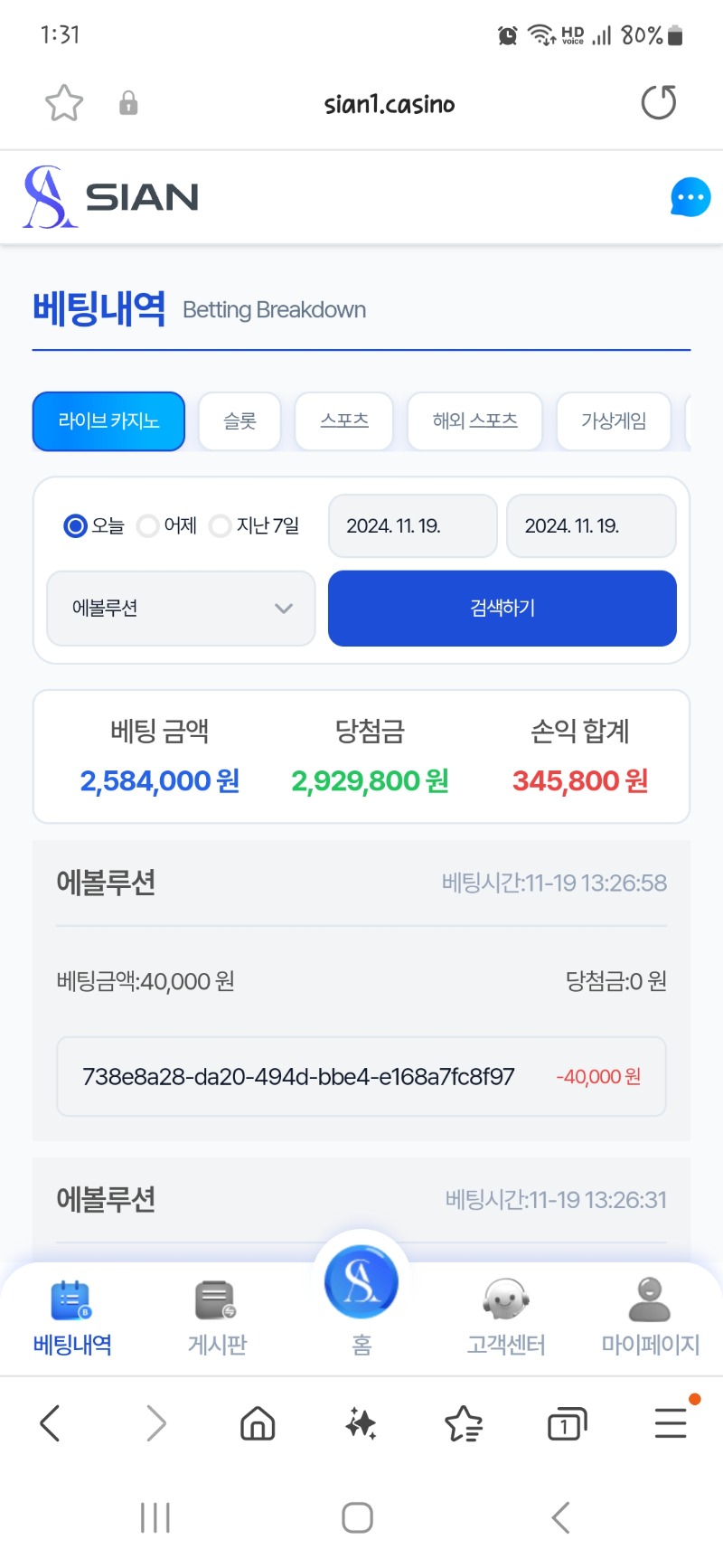Select the 해외 스포츠 tab

coord(474,420)
